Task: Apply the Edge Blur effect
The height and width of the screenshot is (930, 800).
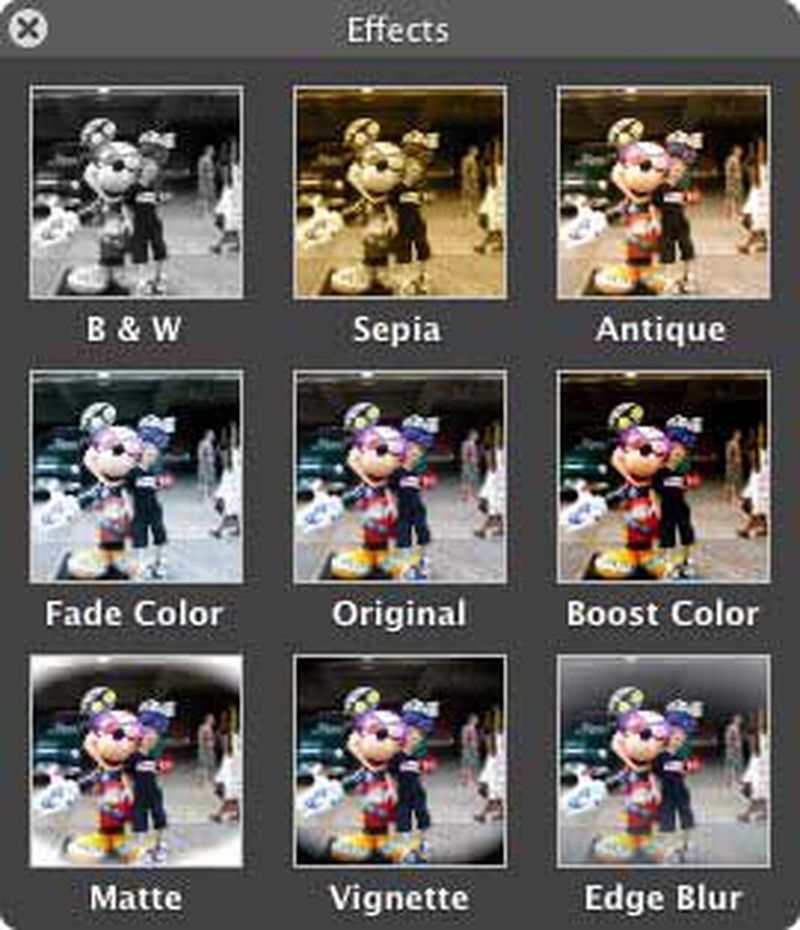Action: click(x=664, y=761)
